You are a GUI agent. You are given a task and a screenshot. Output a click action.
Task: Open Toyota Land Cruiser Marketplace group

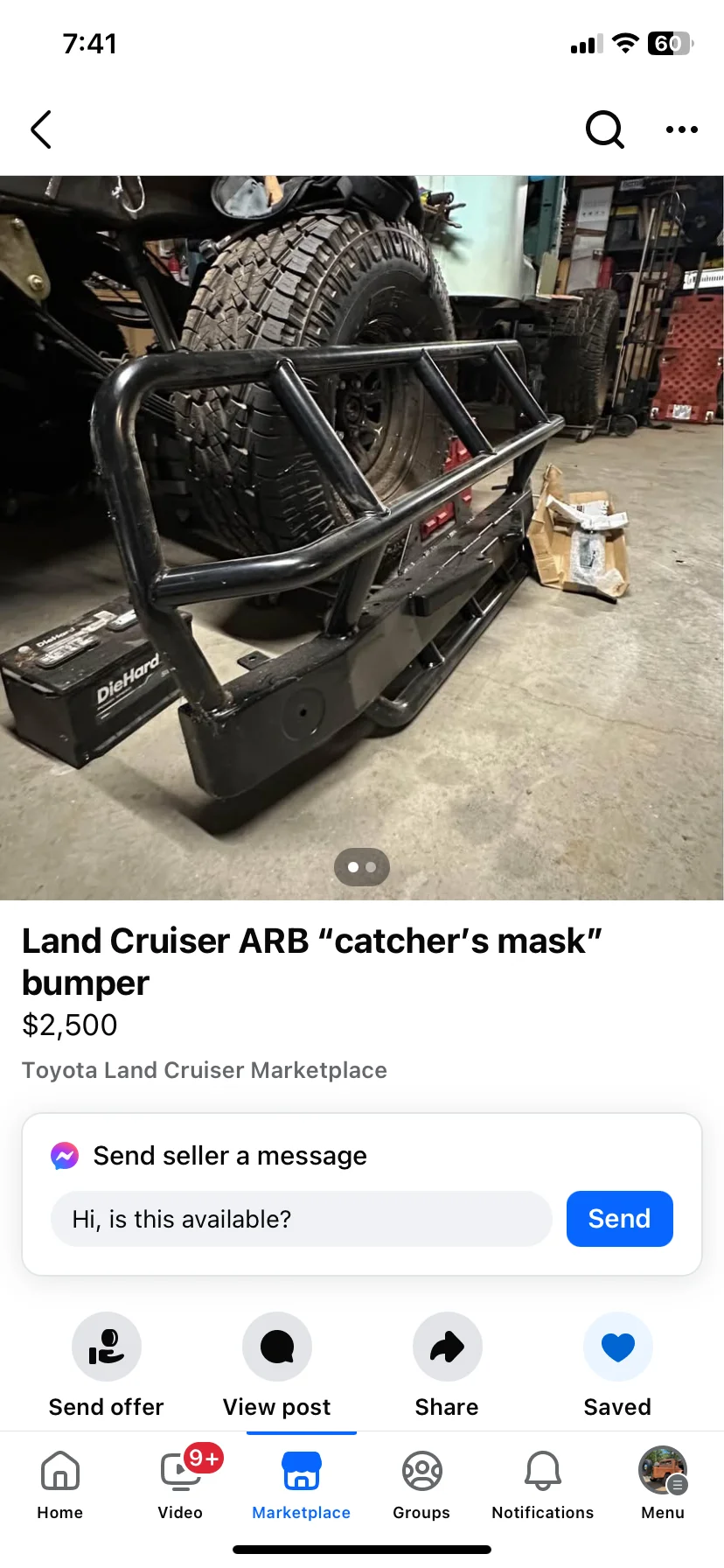point(205,1070)
